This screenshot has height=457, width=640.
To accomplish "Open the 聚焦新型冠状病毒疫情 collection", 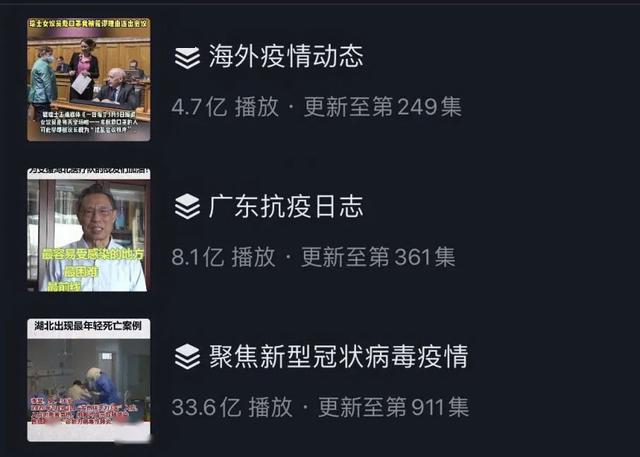I will tap(338, 357).
